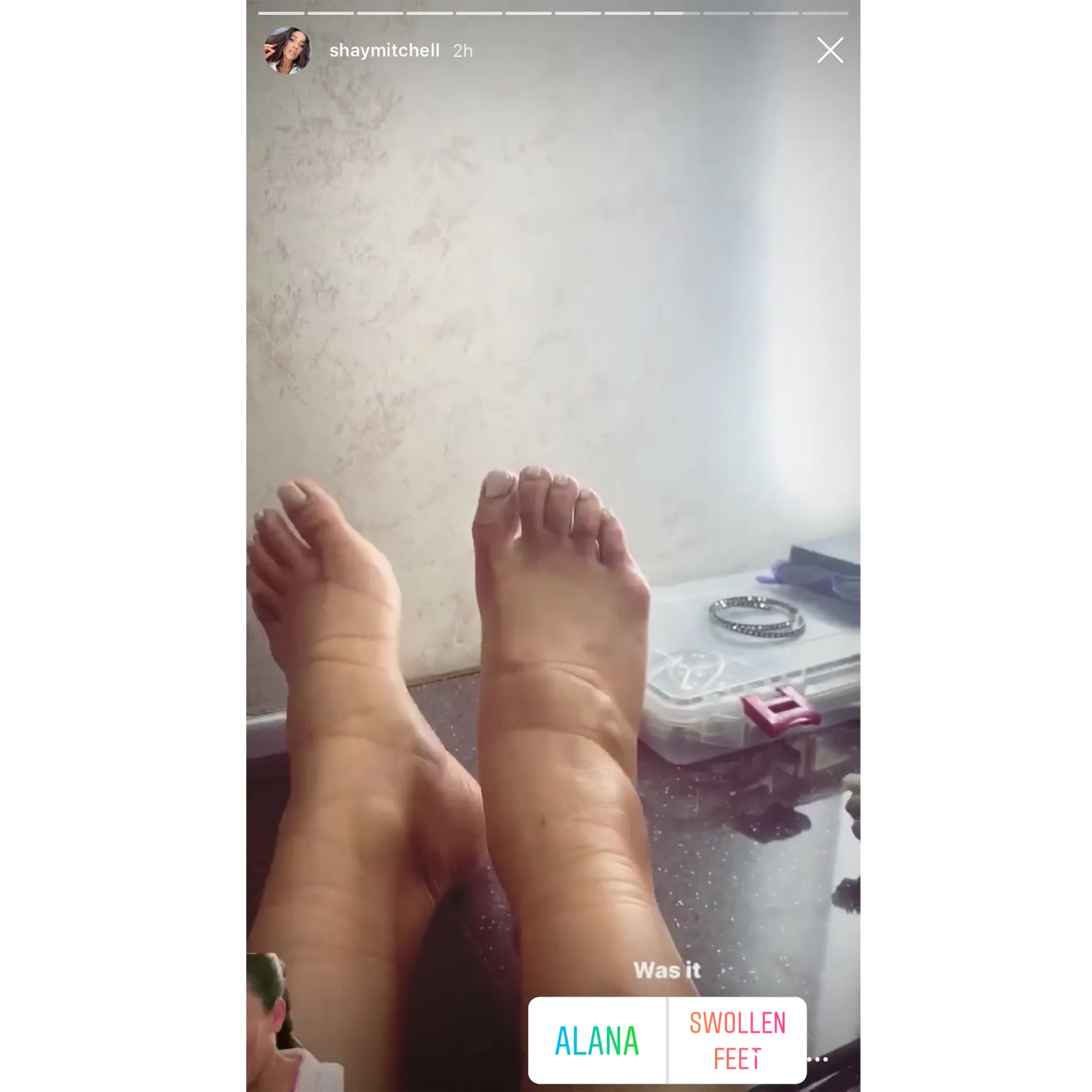This screenshot has height=1092, width=1092.
Task: Tap the shaymitchell username
Action: click(384, 51)
